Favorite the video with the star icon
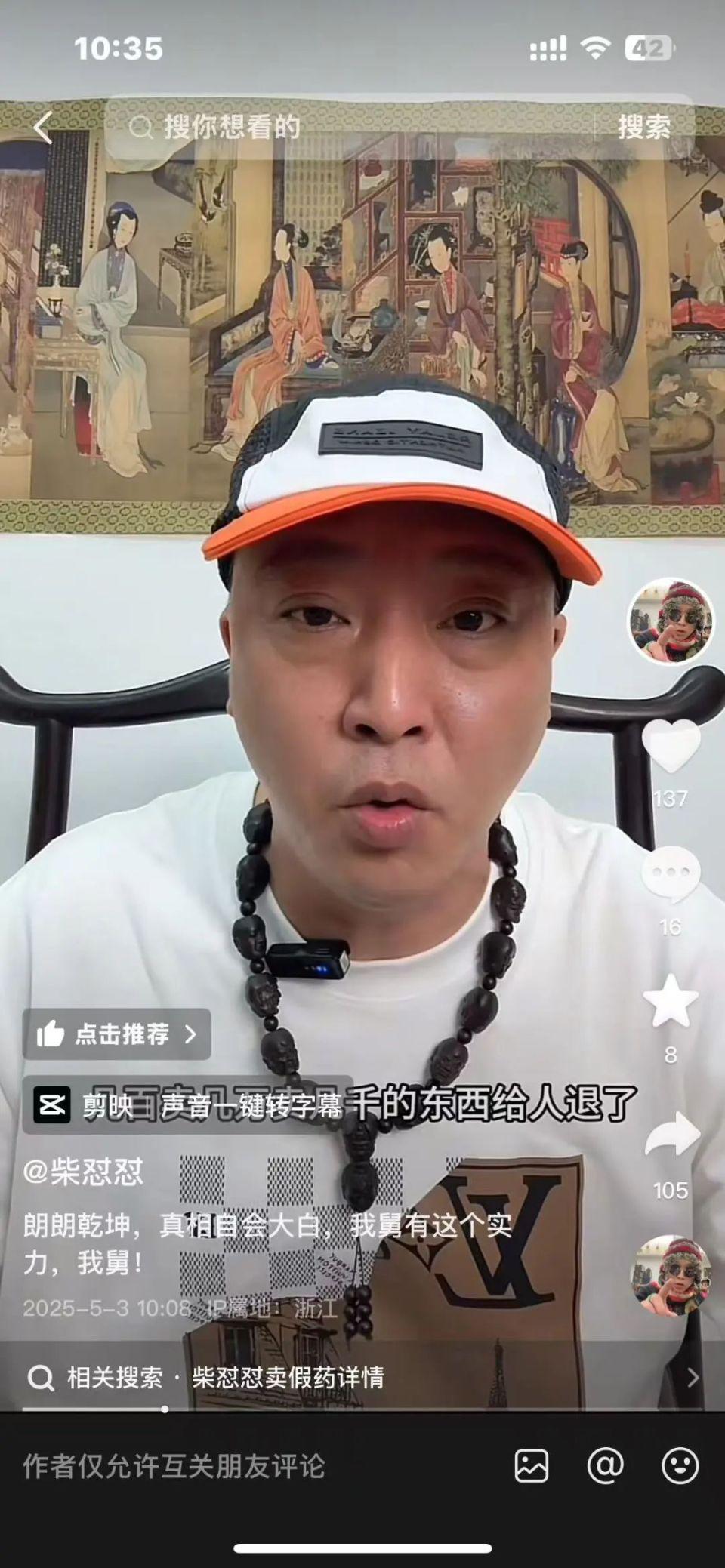725x1568 pixels. point(671,1002)
